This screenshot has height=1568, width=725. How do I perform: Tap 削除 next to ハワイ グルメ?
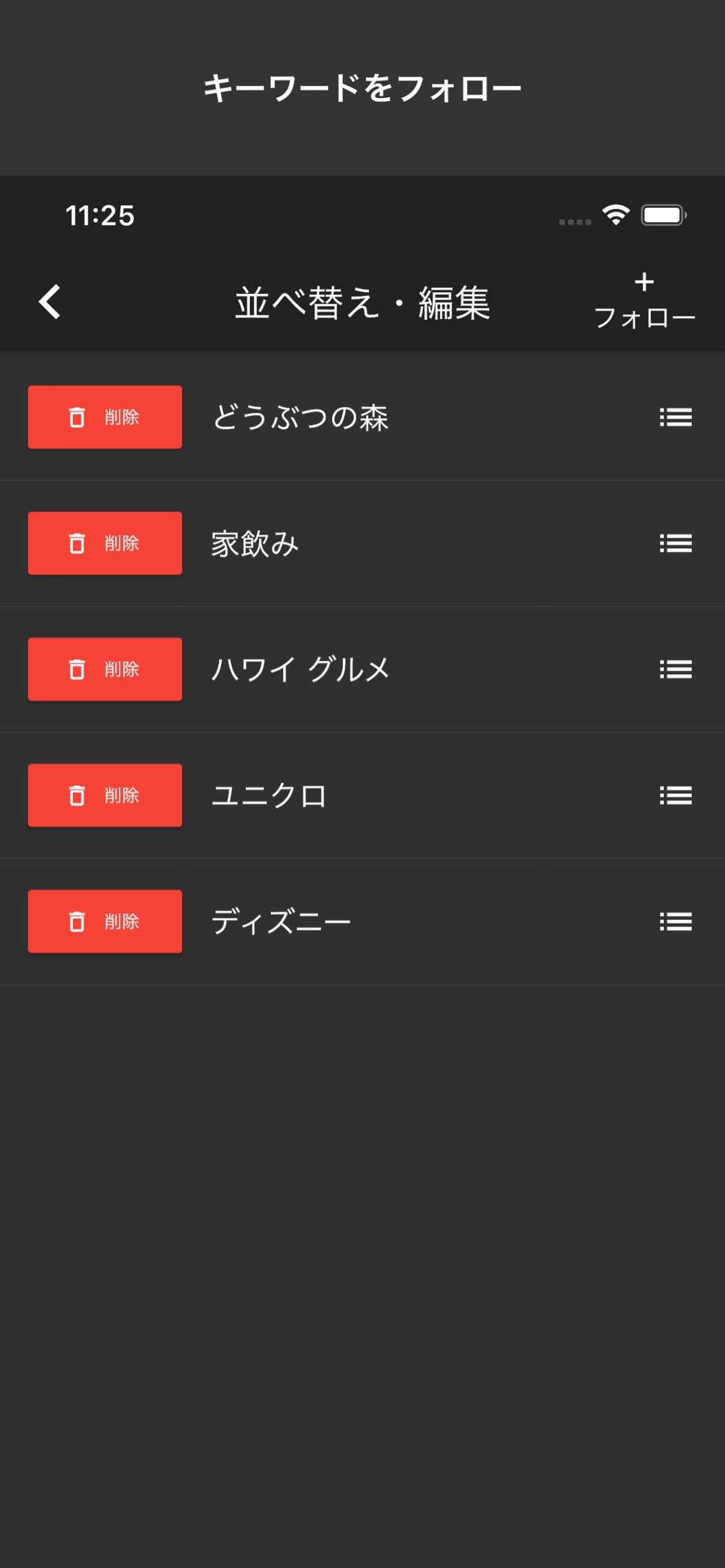105,669
